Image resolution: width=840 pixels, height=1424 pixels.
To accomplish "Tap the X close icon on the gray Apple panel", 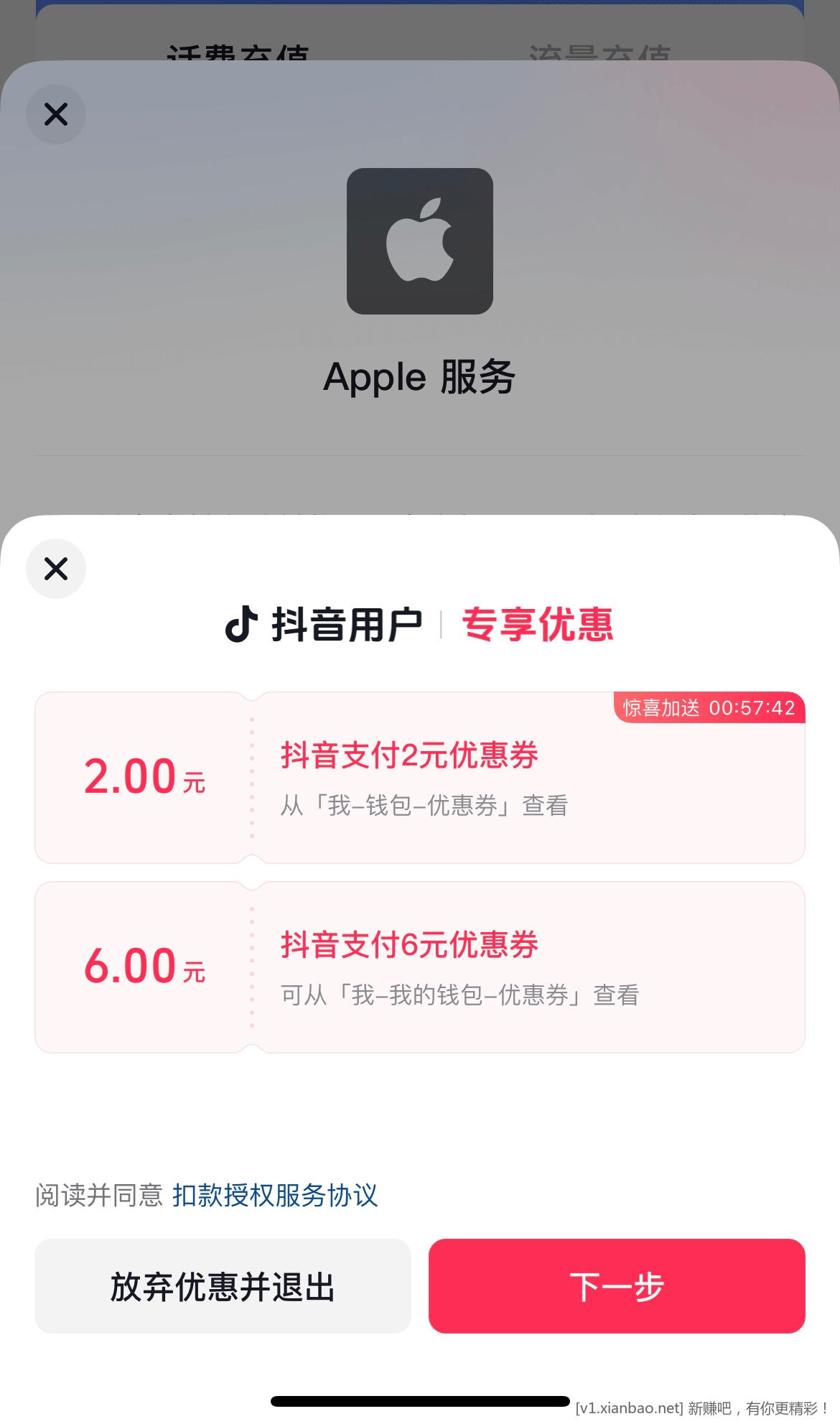I will coord(56,114).
